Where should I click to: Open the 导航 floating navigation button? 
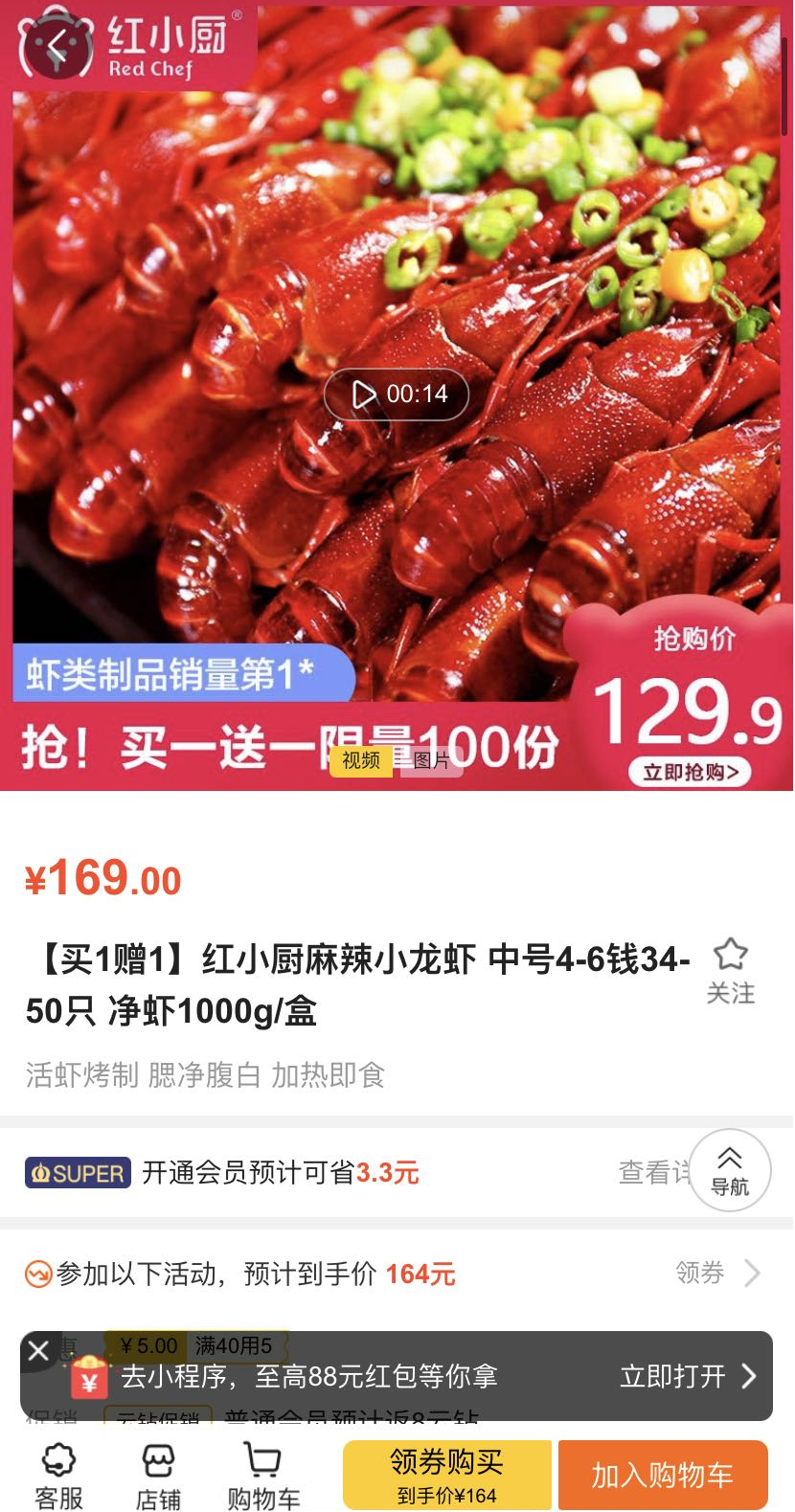tap(730, 1170)
